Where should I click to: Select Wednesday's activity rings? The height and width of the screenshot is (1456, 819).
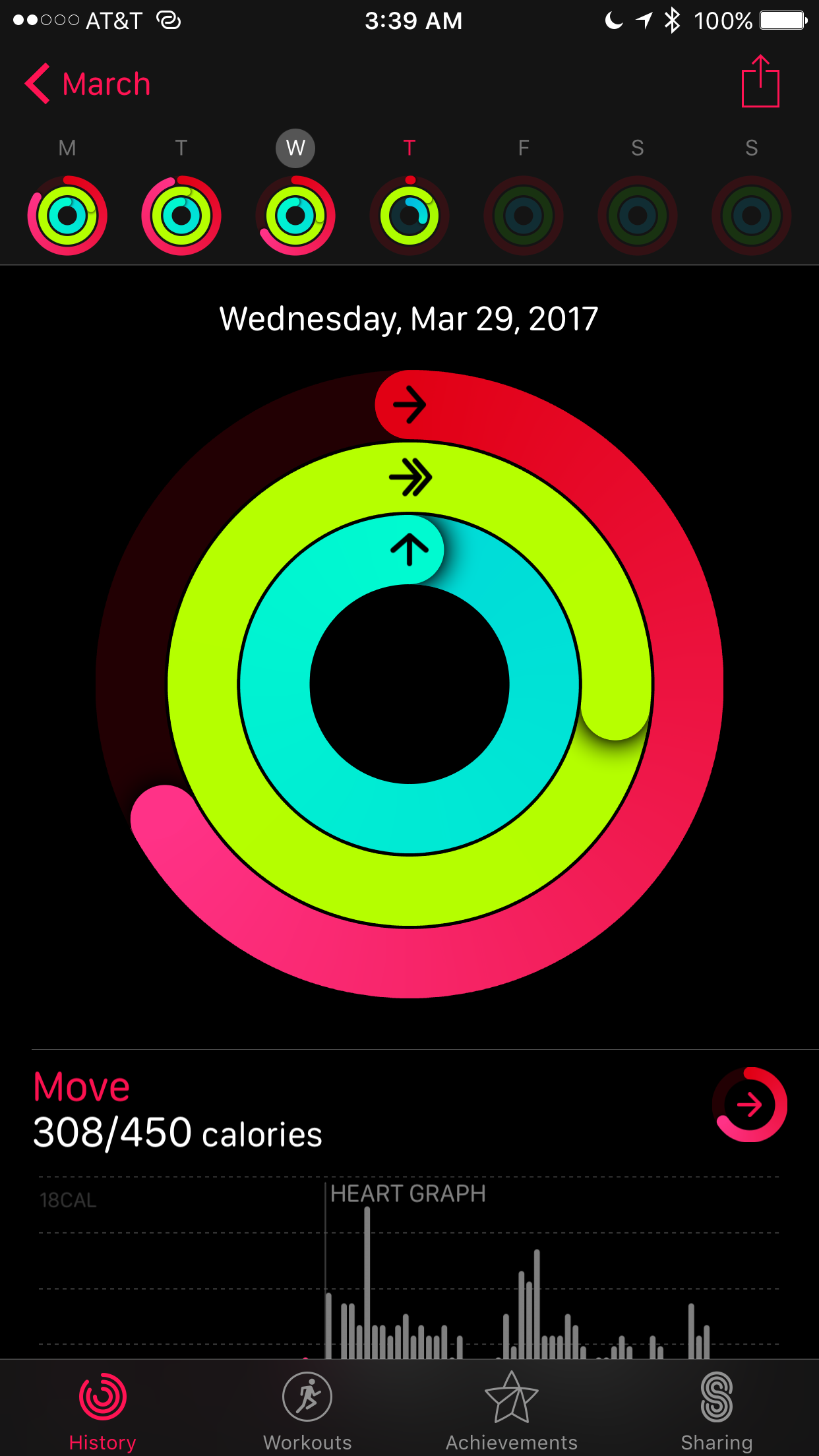click(295, 215)
